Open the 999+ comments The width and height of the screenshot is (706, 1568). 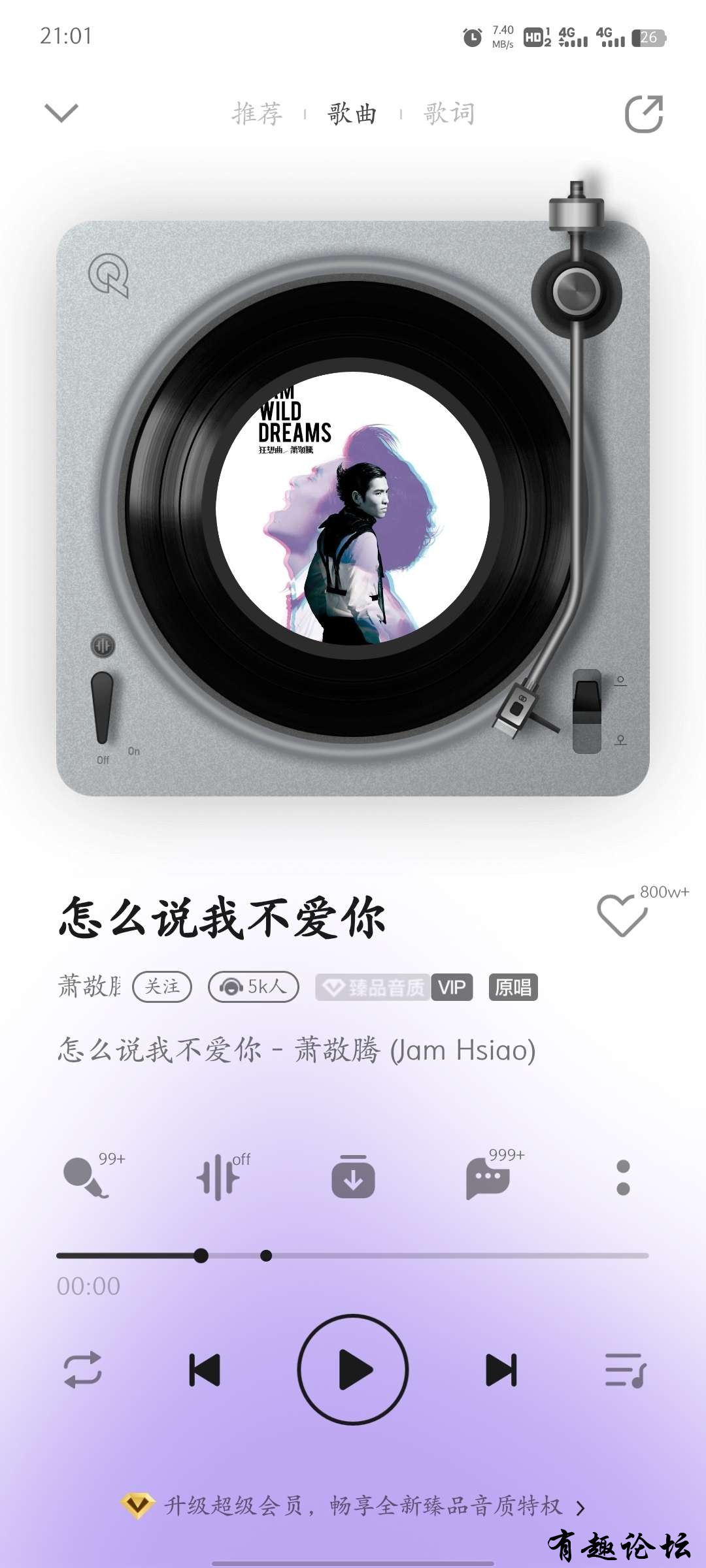coord(487,1177)
